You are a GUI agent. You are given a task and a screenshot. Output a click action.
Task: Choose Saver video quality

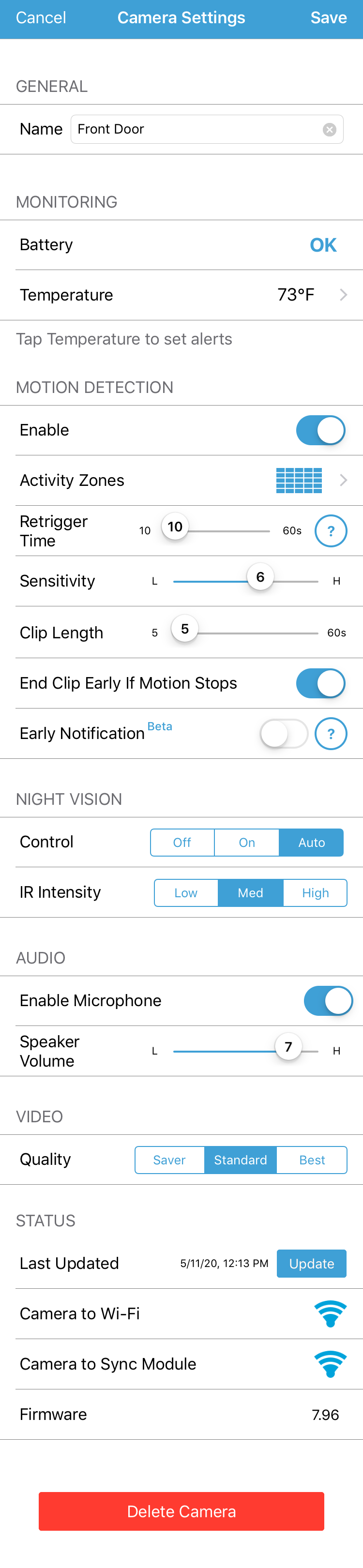[x=169, y=1160]
